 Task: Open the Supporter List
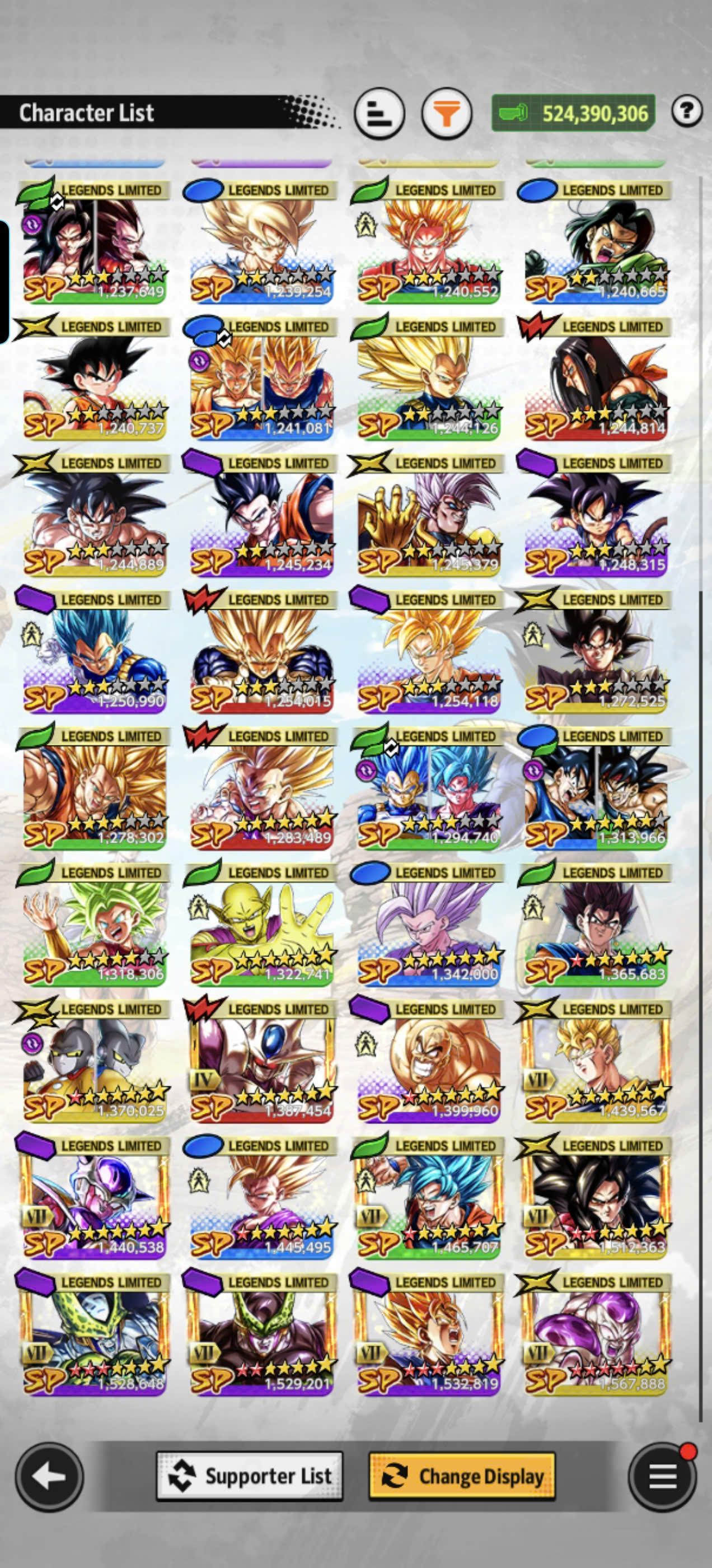tap(250, 1476)
